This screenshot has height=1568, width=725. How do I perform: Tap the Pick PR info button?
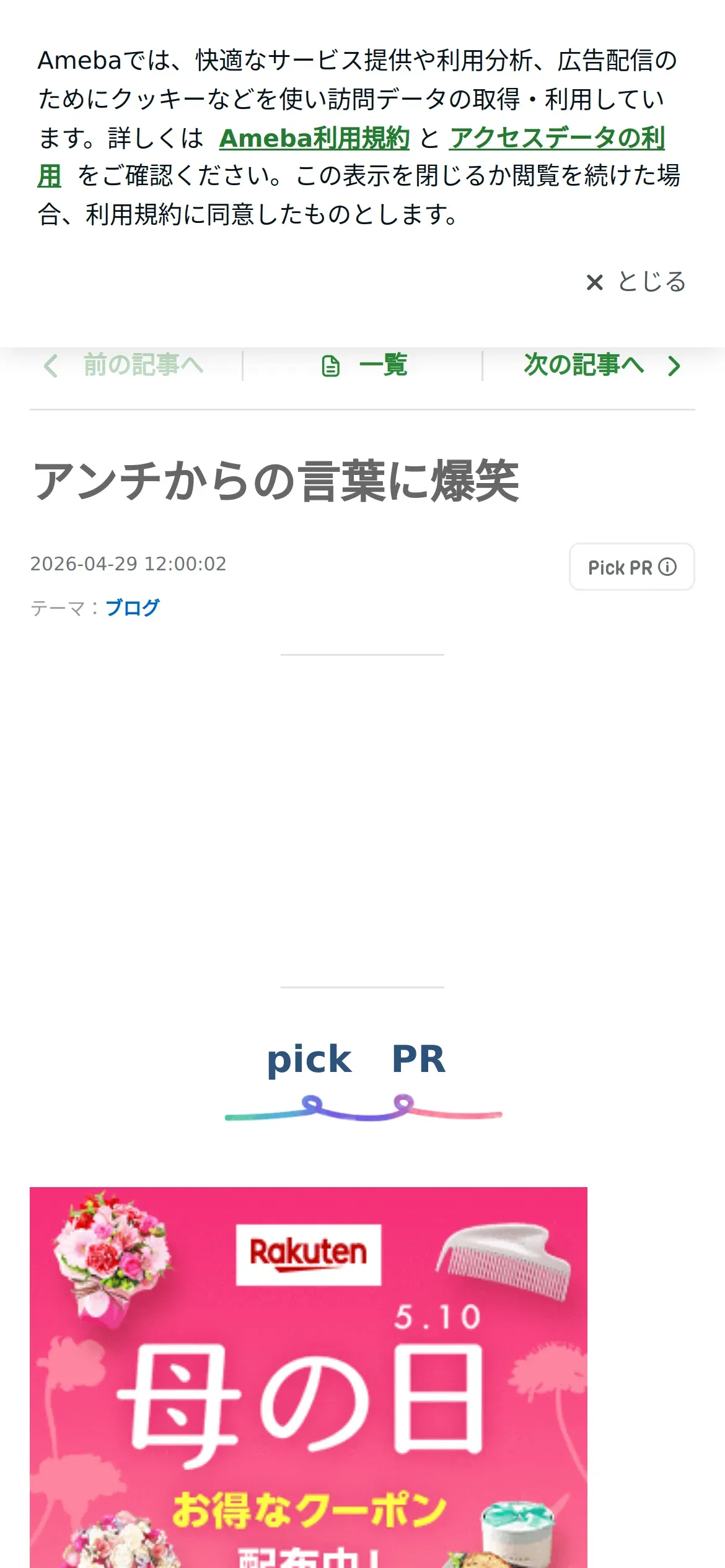632,567
